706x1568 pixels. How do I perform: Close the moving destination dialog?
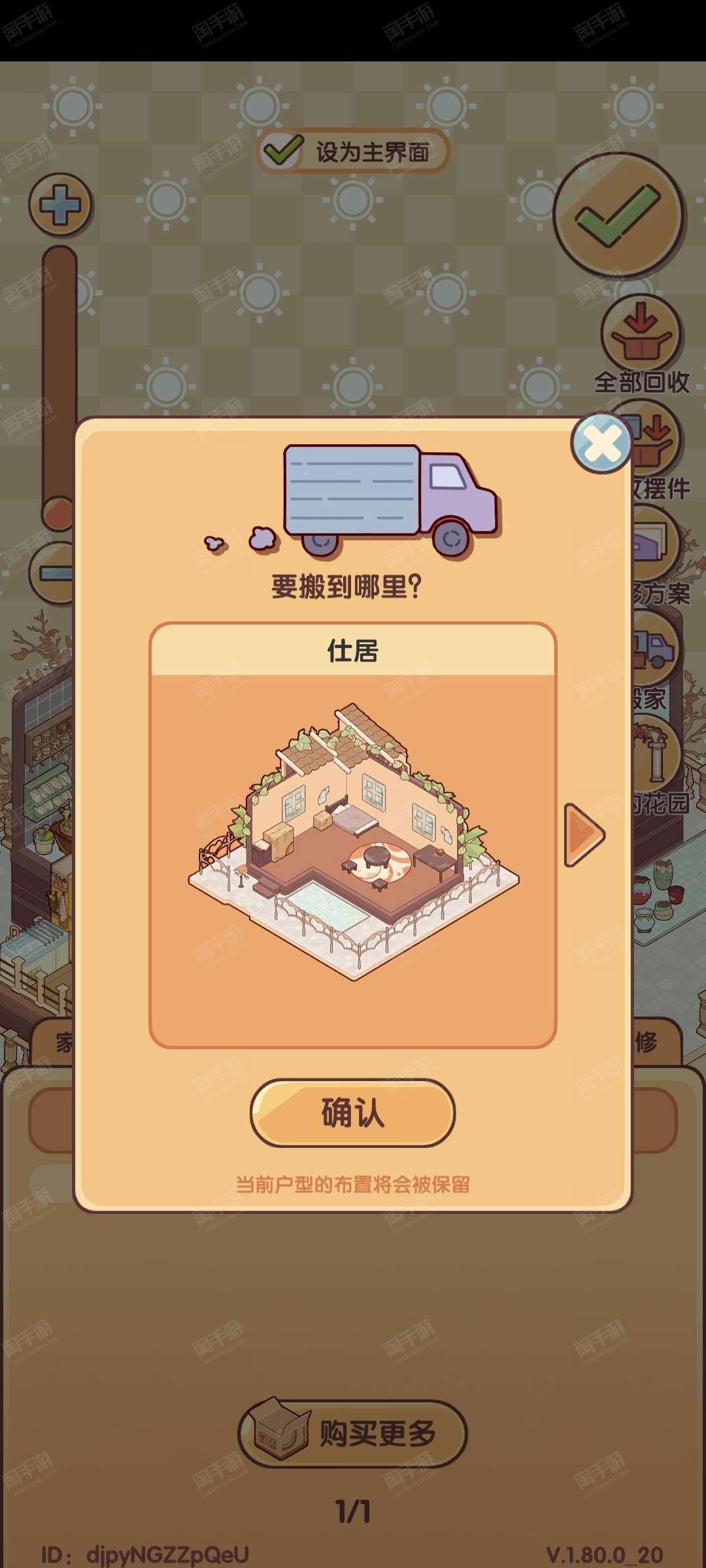(601, 444)
